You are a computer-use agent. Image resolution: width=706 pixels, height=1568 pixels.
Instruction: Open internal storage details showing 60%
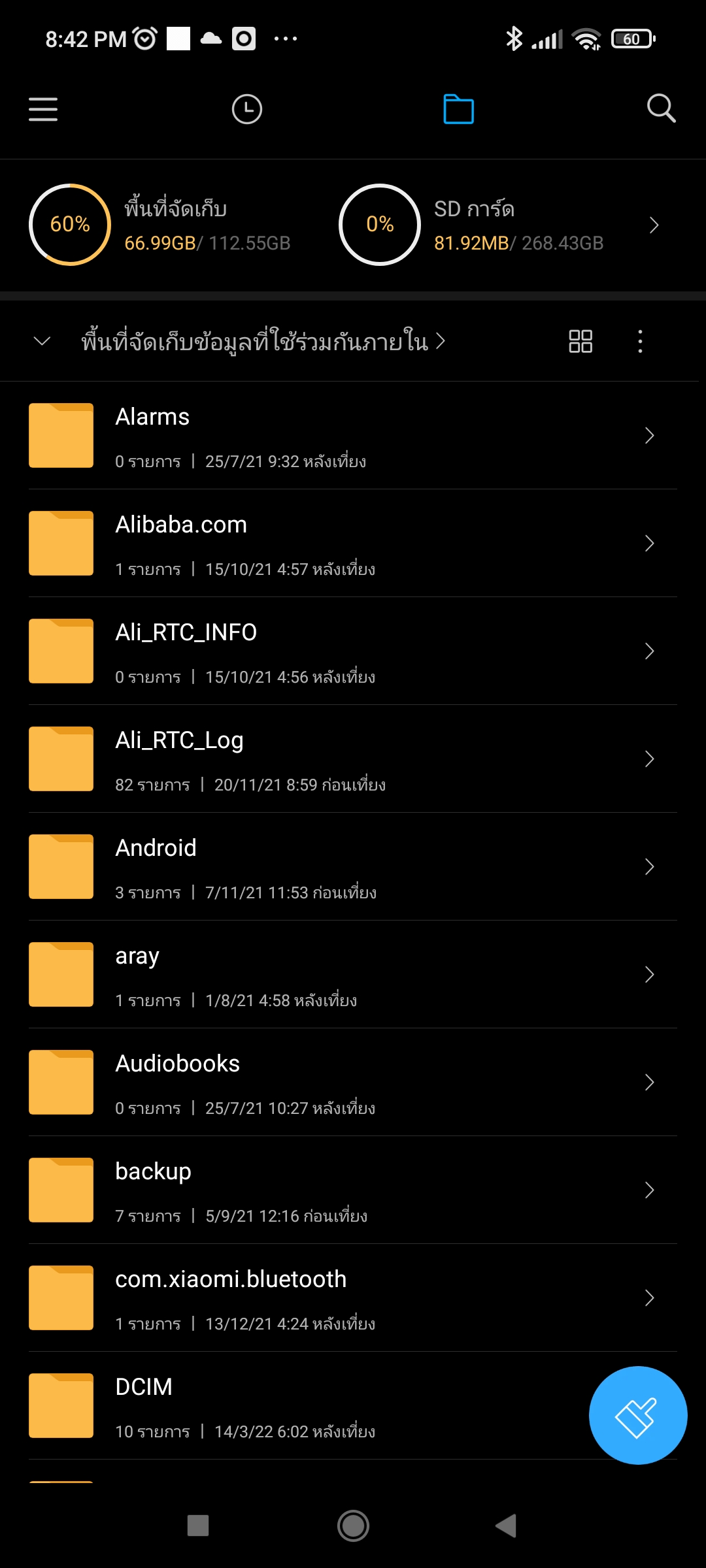coord(160,225)
